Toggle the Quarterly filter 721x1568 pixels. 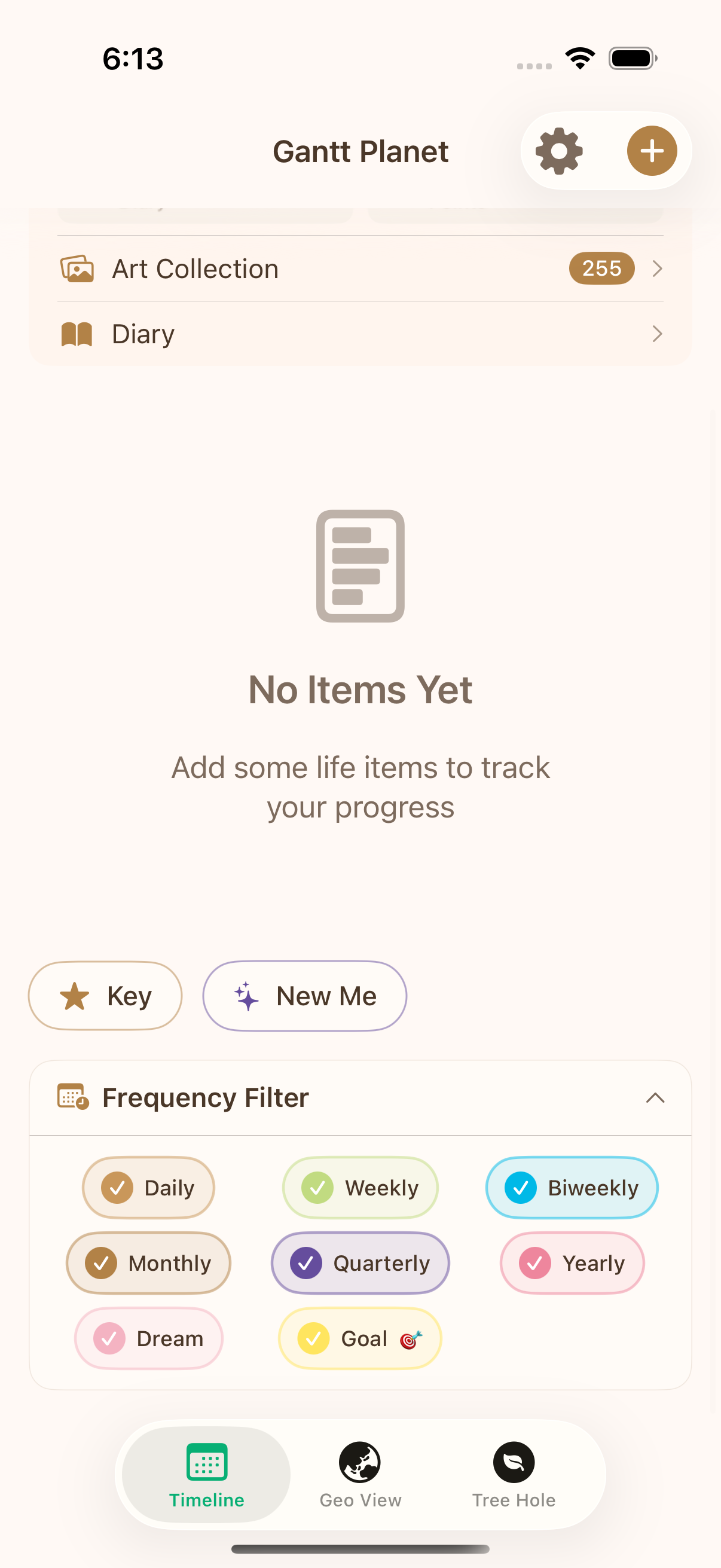pos(360,1263)
